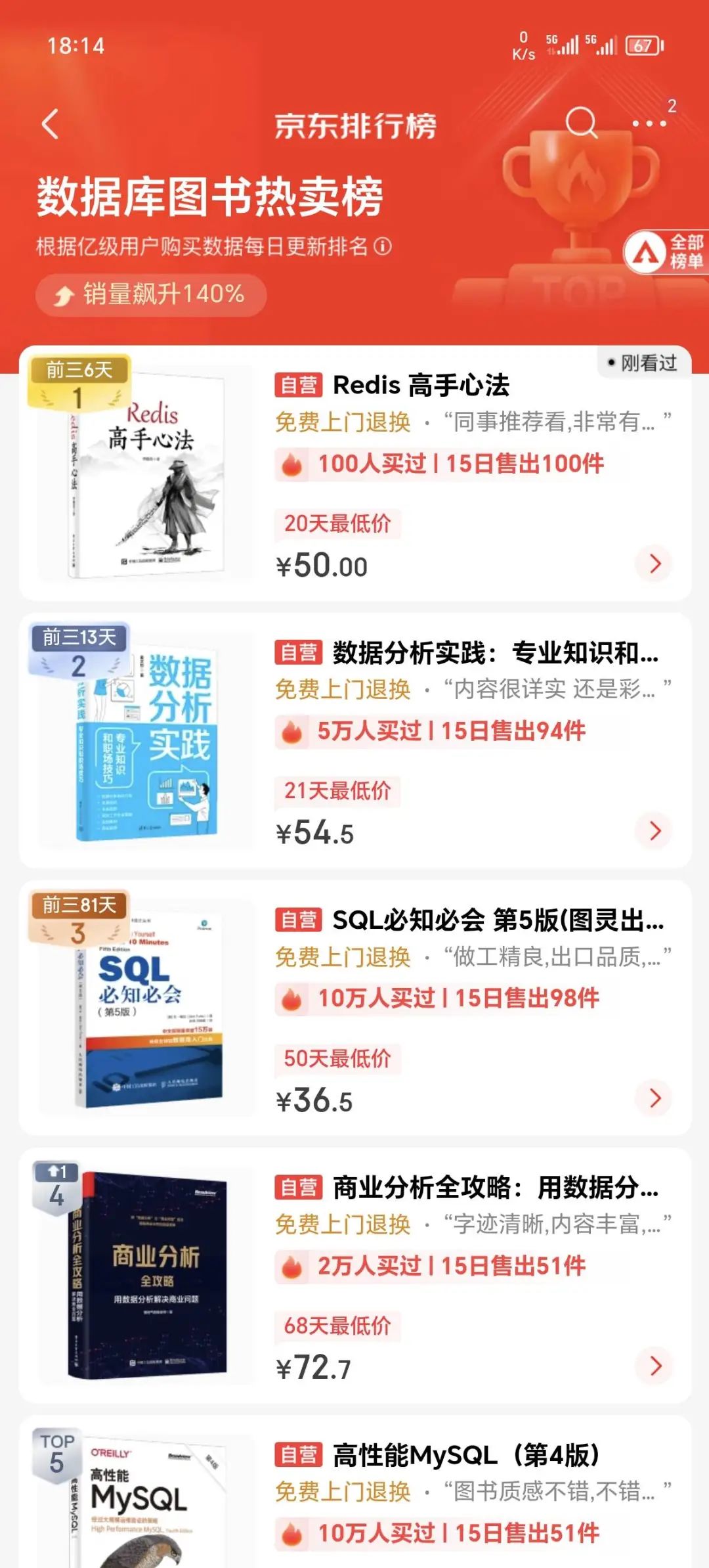Tap the info icon beside 每日更新排名
Screen dimensions: 709x1568
point(383,246)
